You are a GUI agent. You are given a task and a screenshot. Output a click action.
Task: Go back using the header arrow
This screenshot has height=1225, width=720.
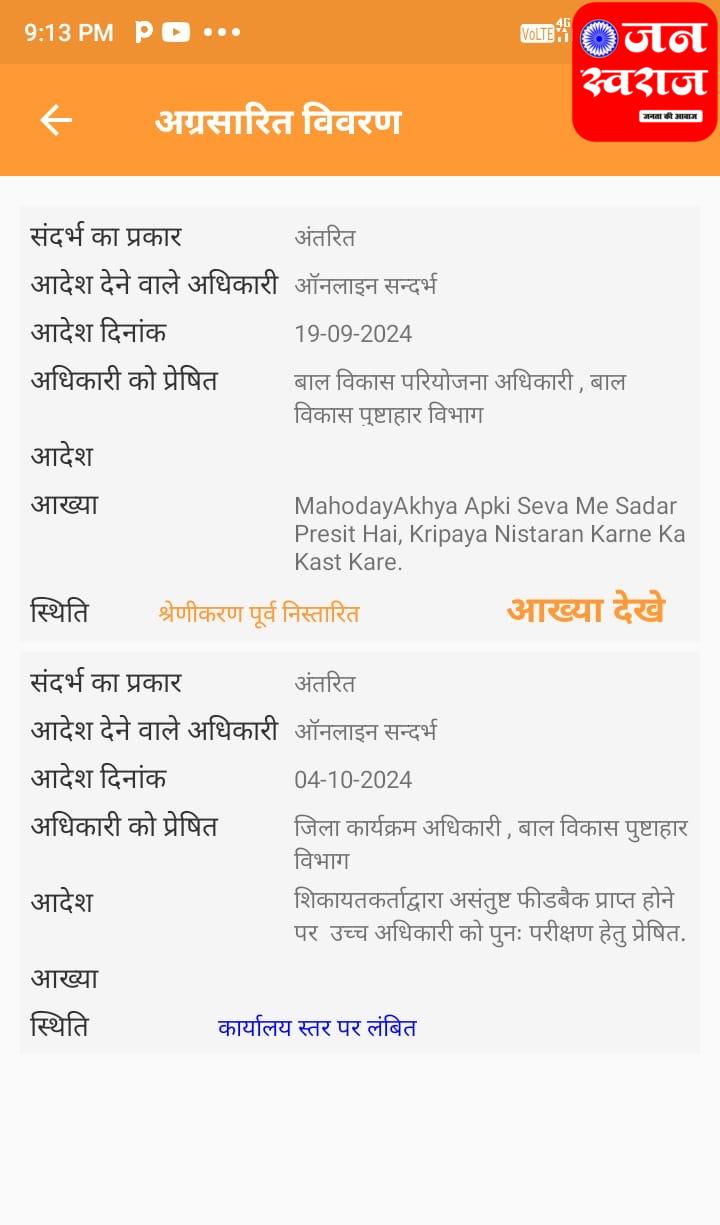(x=56, y=121)
